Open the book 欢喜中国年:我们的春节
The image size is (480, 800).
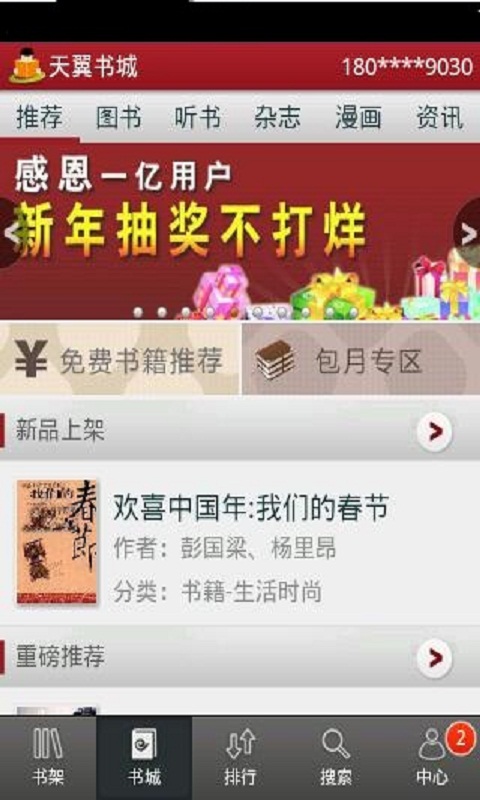pyautogui.click(x=240, y=542)
